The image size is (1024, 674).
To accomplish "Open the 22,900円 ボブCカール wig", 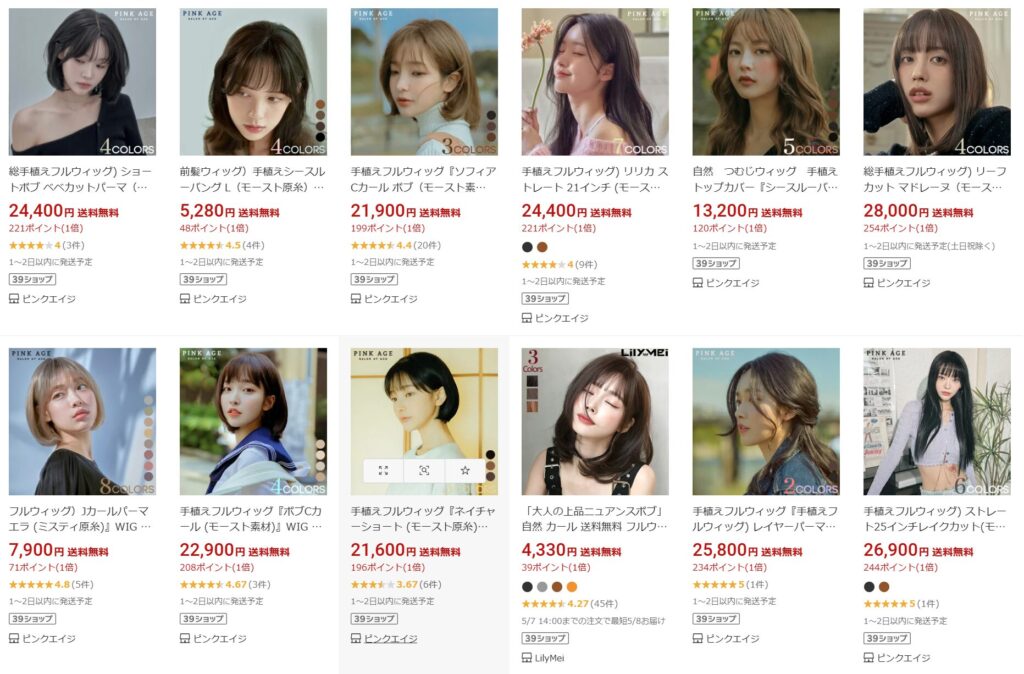I will [x=252, y=518].
